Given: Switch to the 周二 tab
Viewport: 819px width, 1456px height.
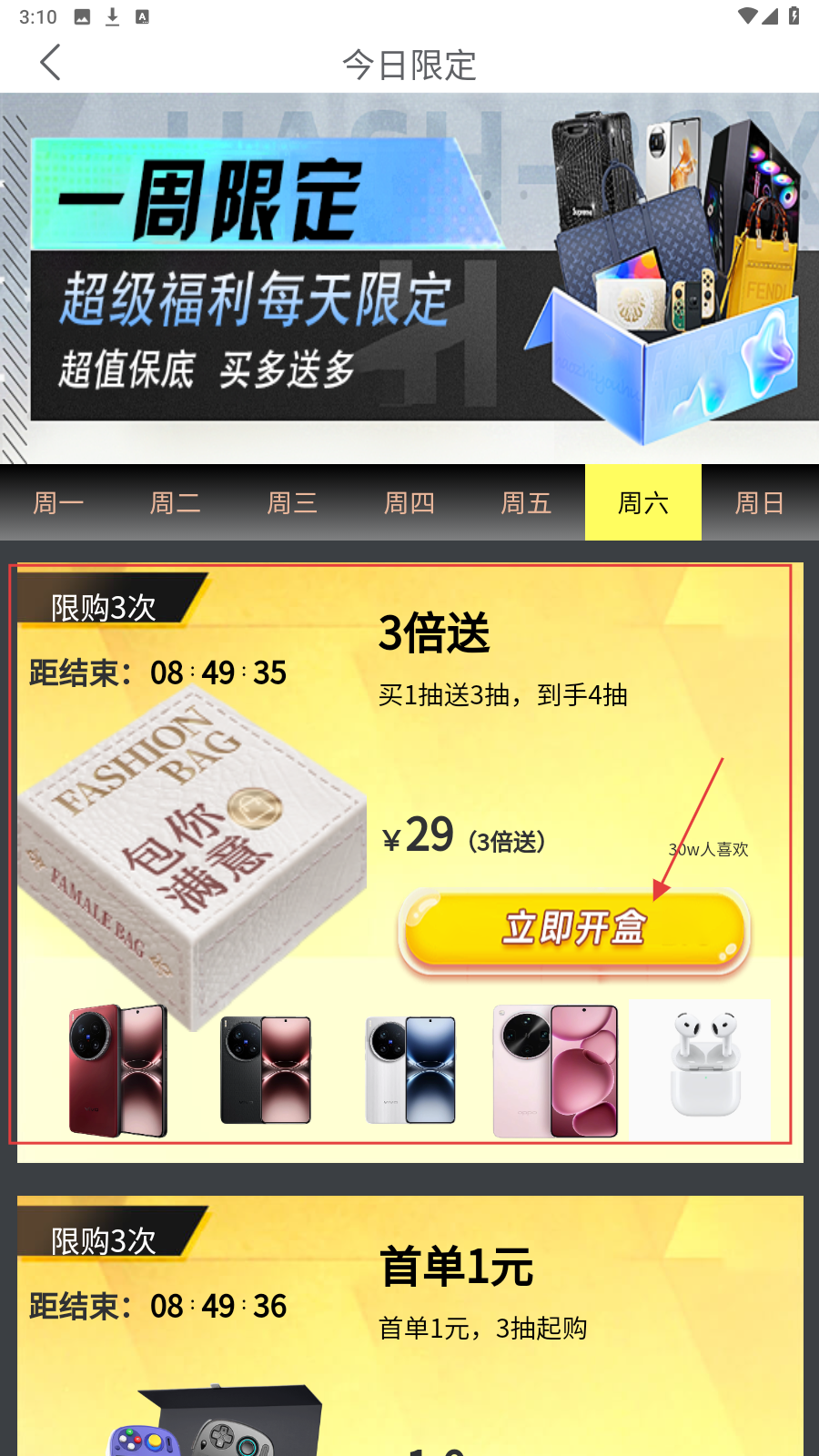Looking at the screenshot, I should pyautogui.click(x=175, y=503).
